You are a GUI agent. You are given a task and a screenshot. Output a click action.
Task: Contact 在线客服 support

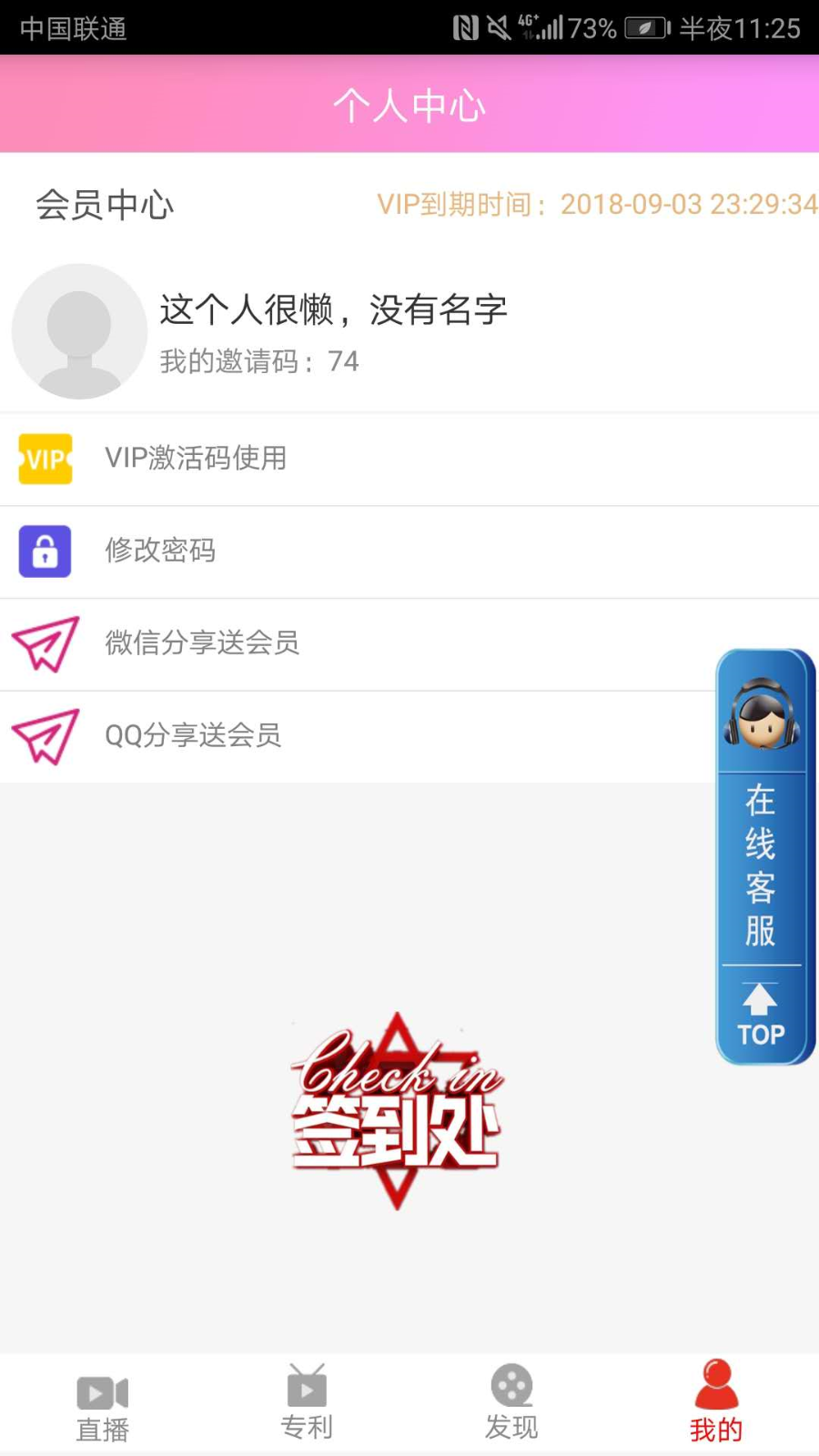point(762,810)
